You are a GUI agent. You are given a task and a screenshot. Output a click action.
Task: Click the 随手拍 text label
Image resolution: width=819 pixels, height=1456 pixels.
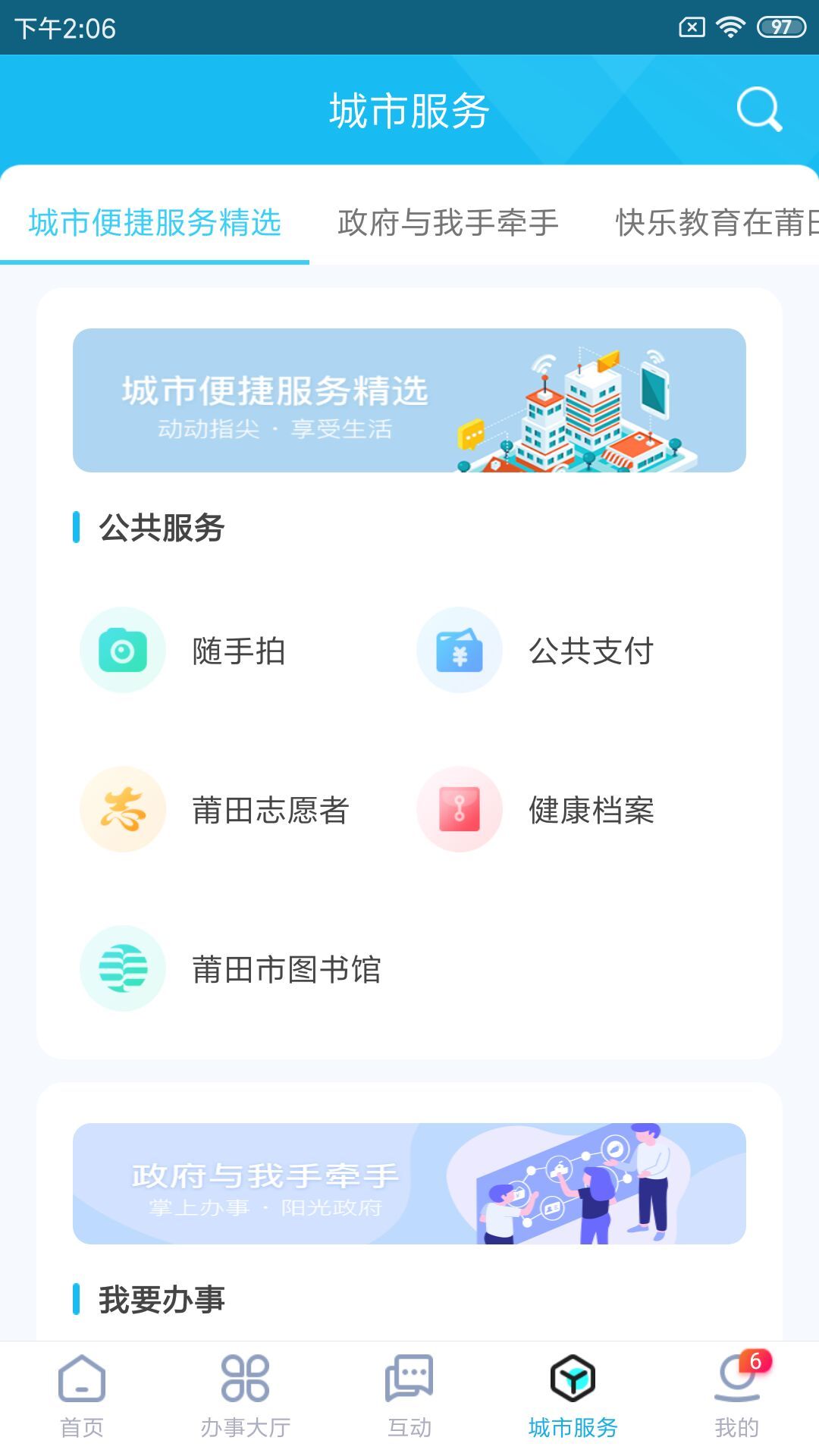tap(237, 650)
